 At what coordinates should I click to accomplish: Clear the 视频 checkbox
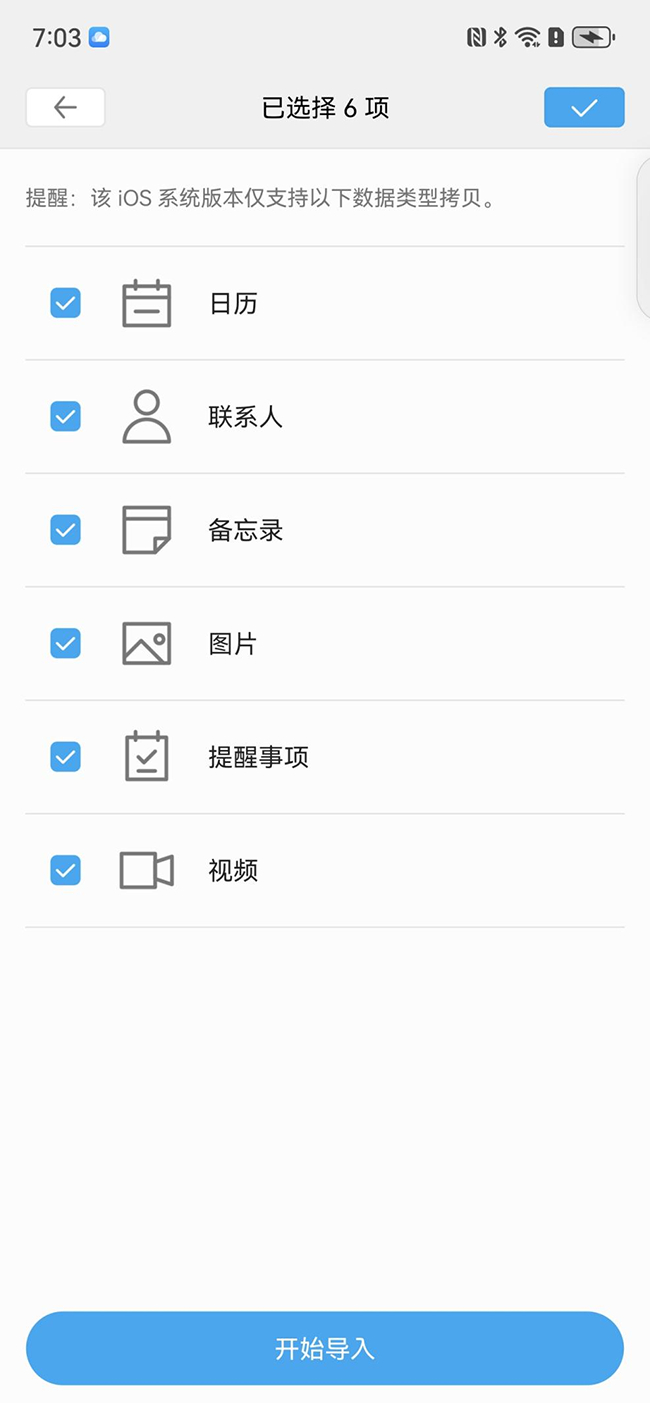point(66,870)
